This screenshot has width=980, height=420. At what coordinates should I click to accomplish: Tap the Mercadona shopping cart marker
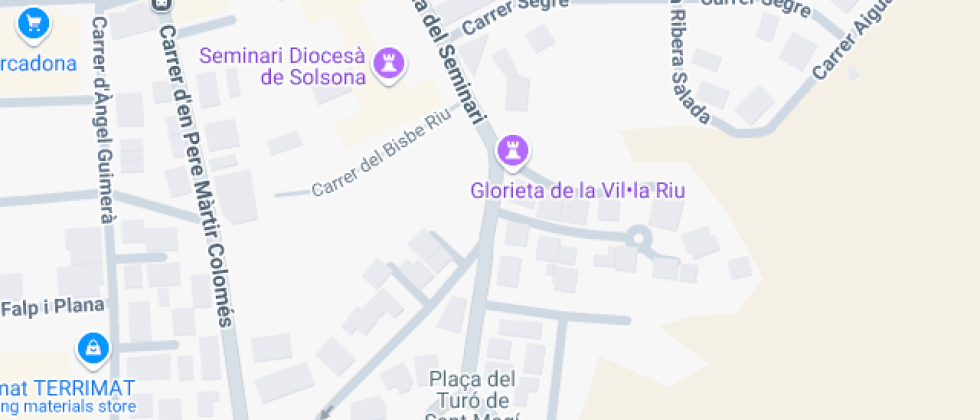point(34,21)
